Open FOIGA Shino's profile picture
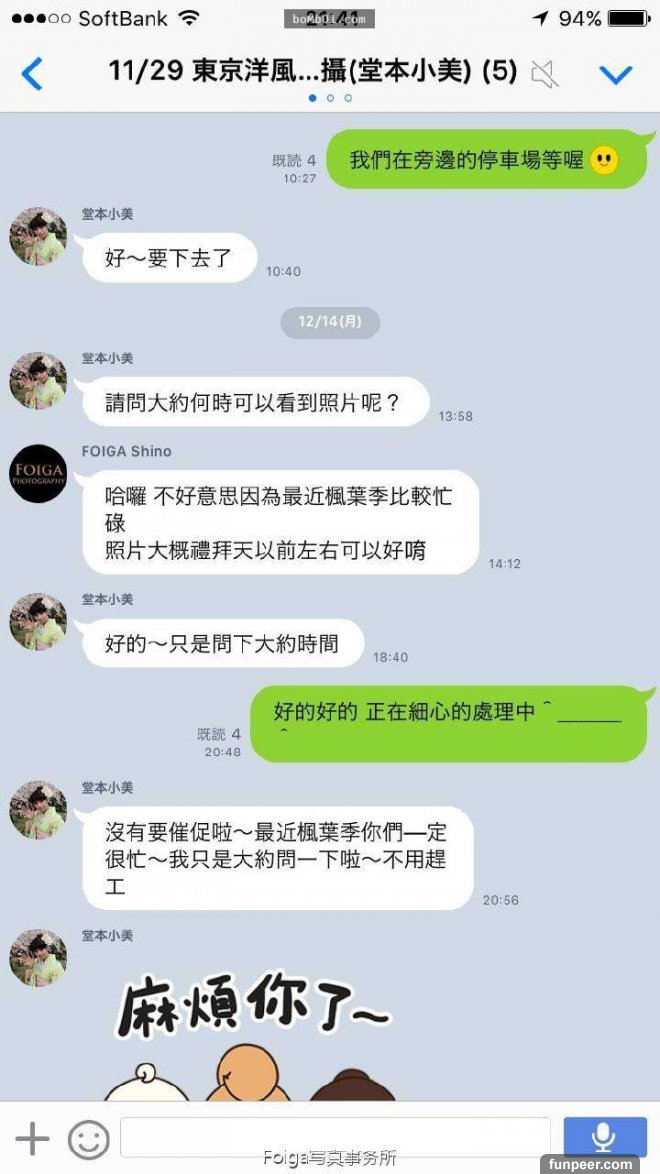The height and width of the screenshot is (1174, 660). coord(38,473)
